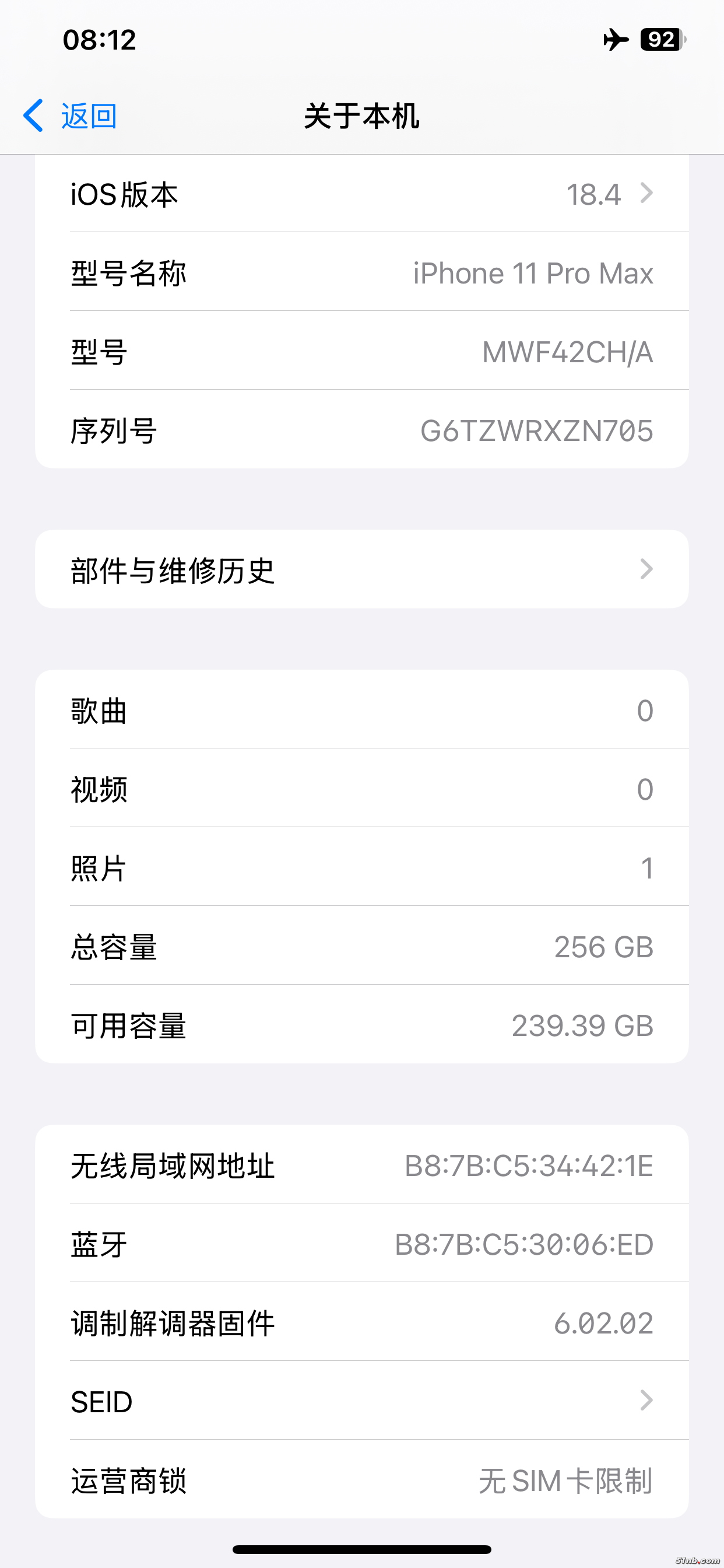Open the iOS版本 18.4 row

(361, 194)
